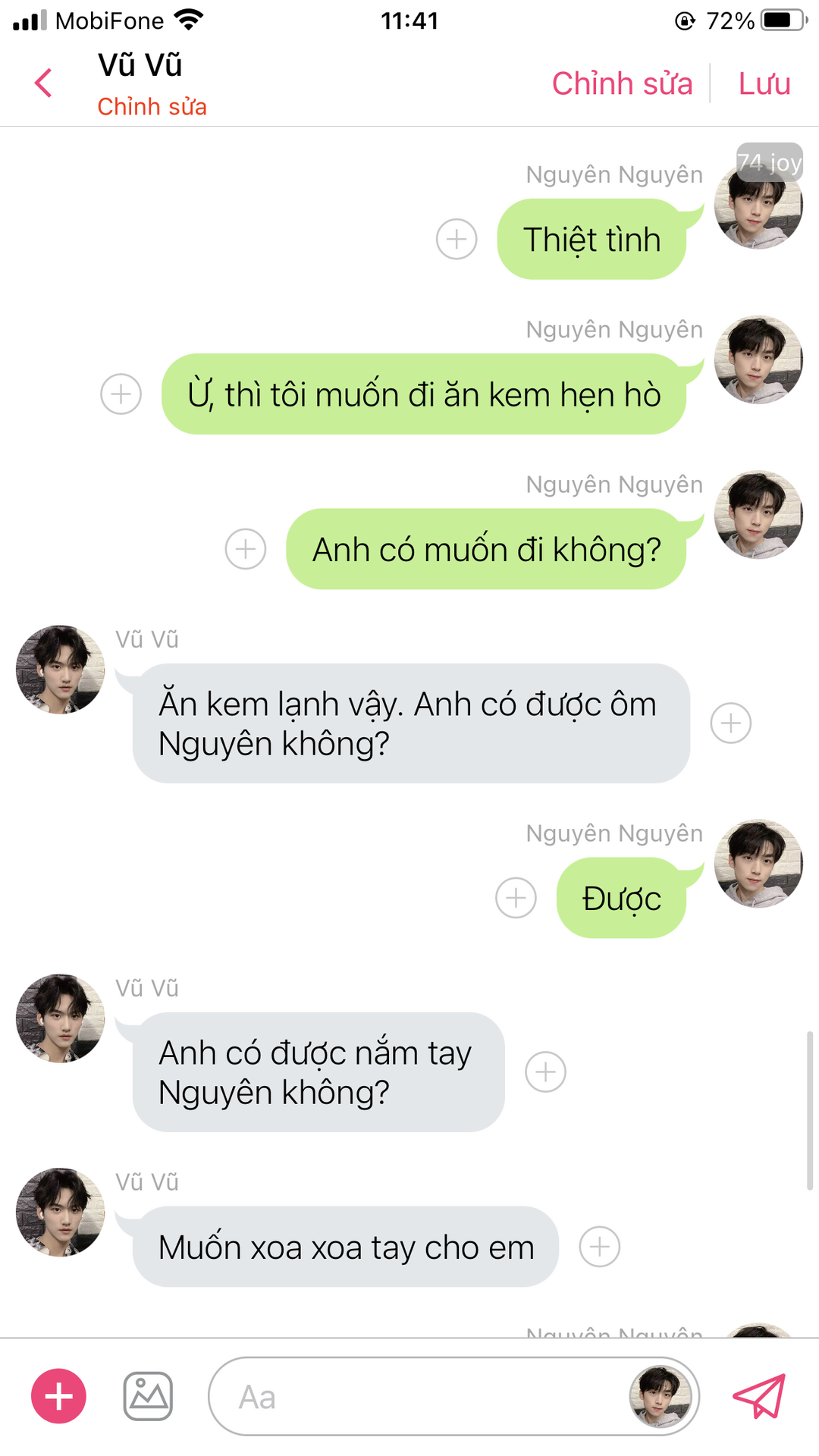Open the pink plus add button
This screenshot has height=1456, width=819.
click(x=58, y=1396)
